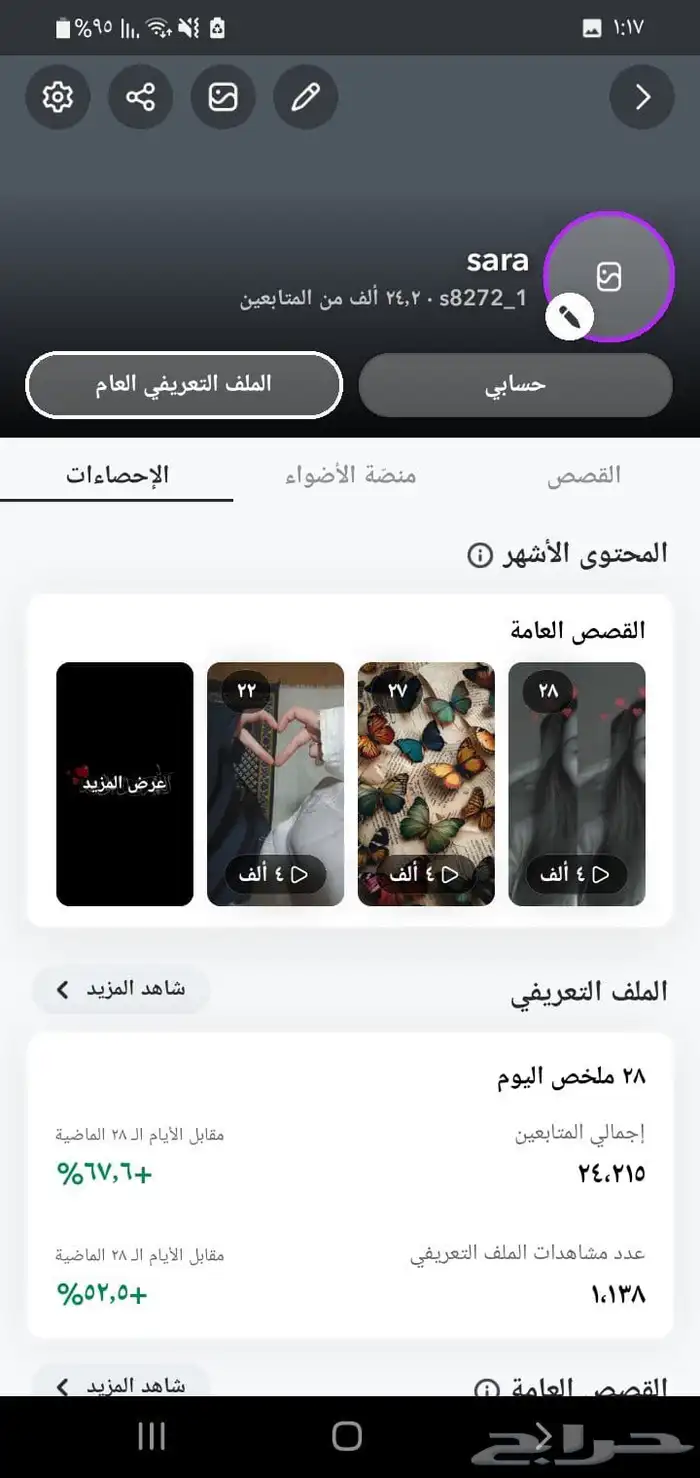Open the الإحصاءات tab
700x1478 pixels.
117,475
